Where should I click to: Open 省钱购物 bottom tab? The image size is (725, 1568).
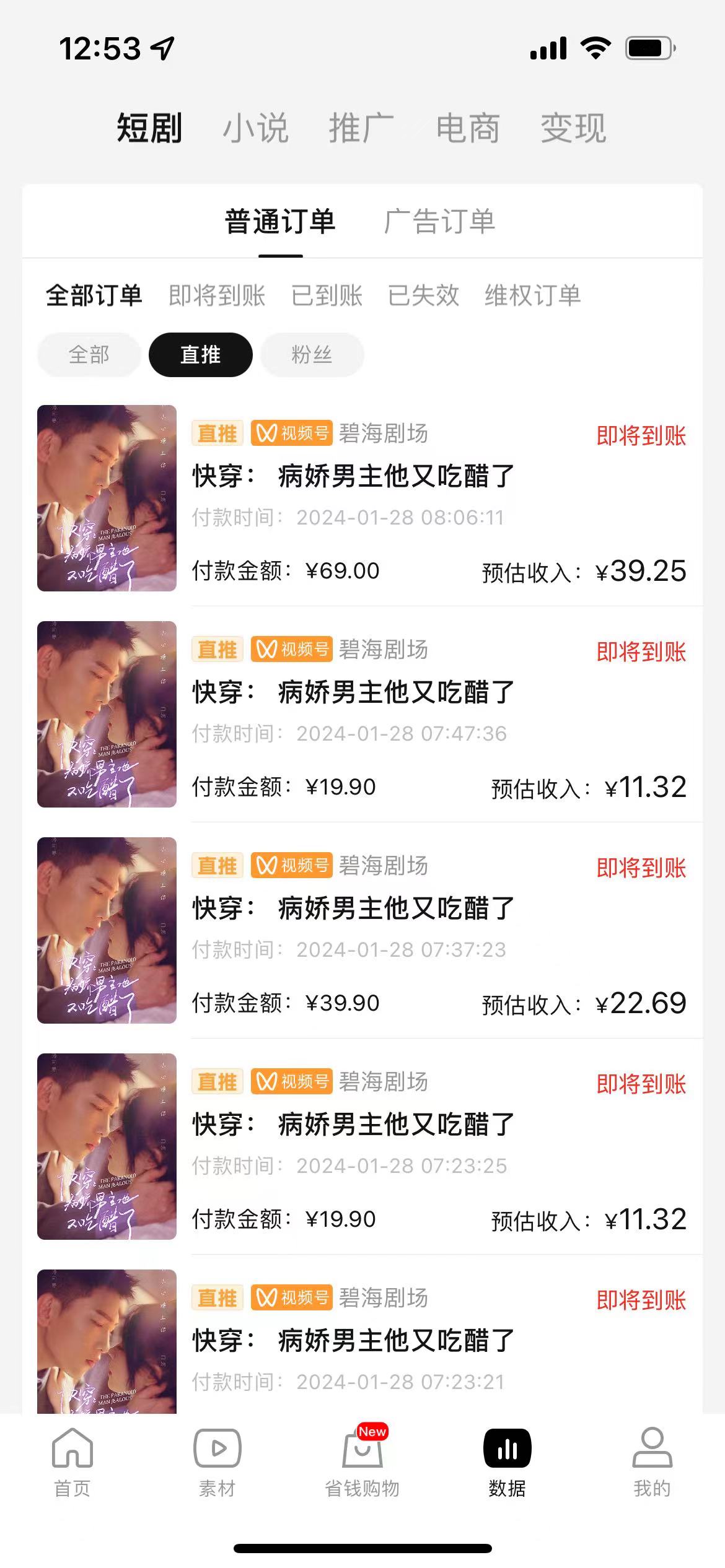[362, 1463]
